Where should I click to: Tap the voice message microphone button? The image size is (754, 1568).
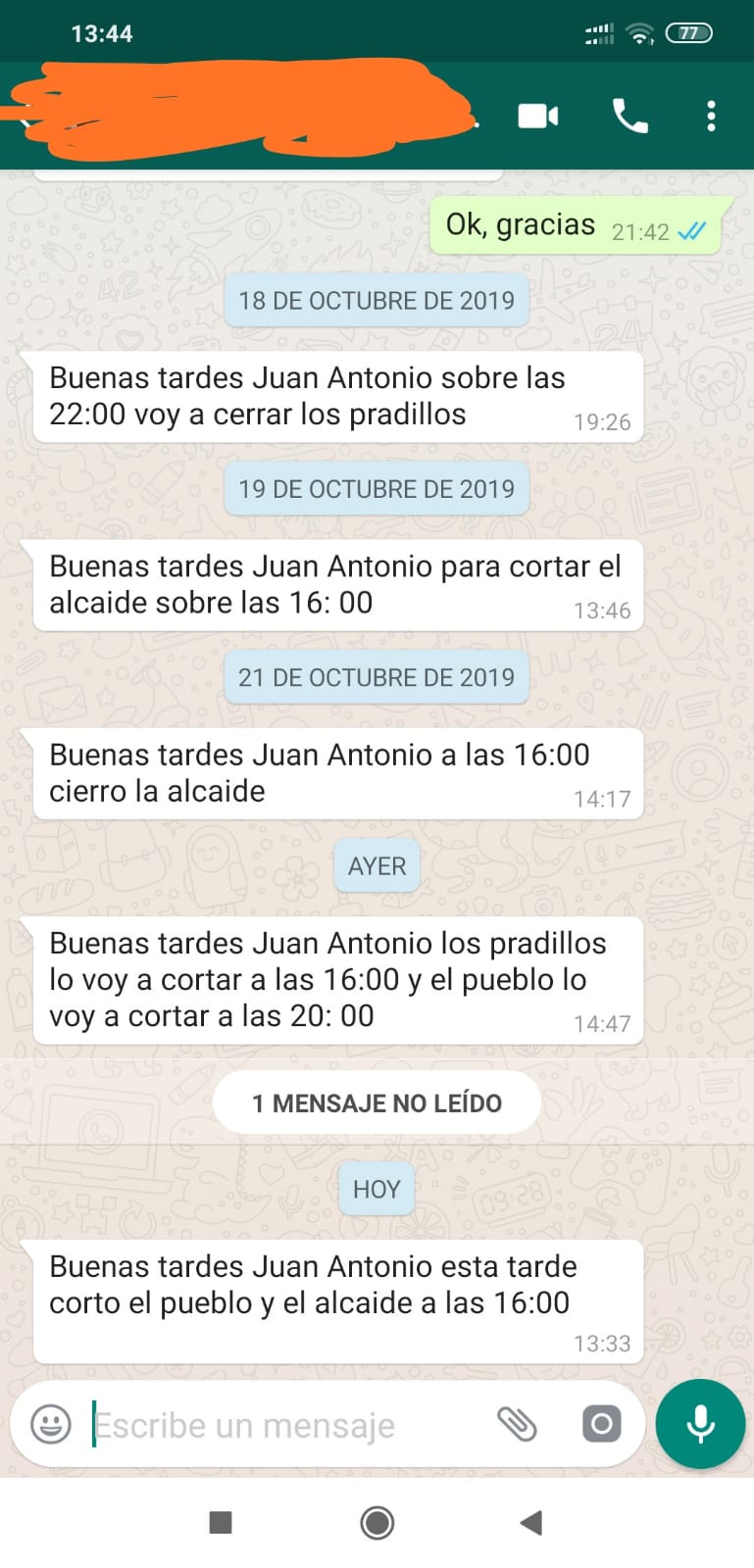[x=700, y=1424]
